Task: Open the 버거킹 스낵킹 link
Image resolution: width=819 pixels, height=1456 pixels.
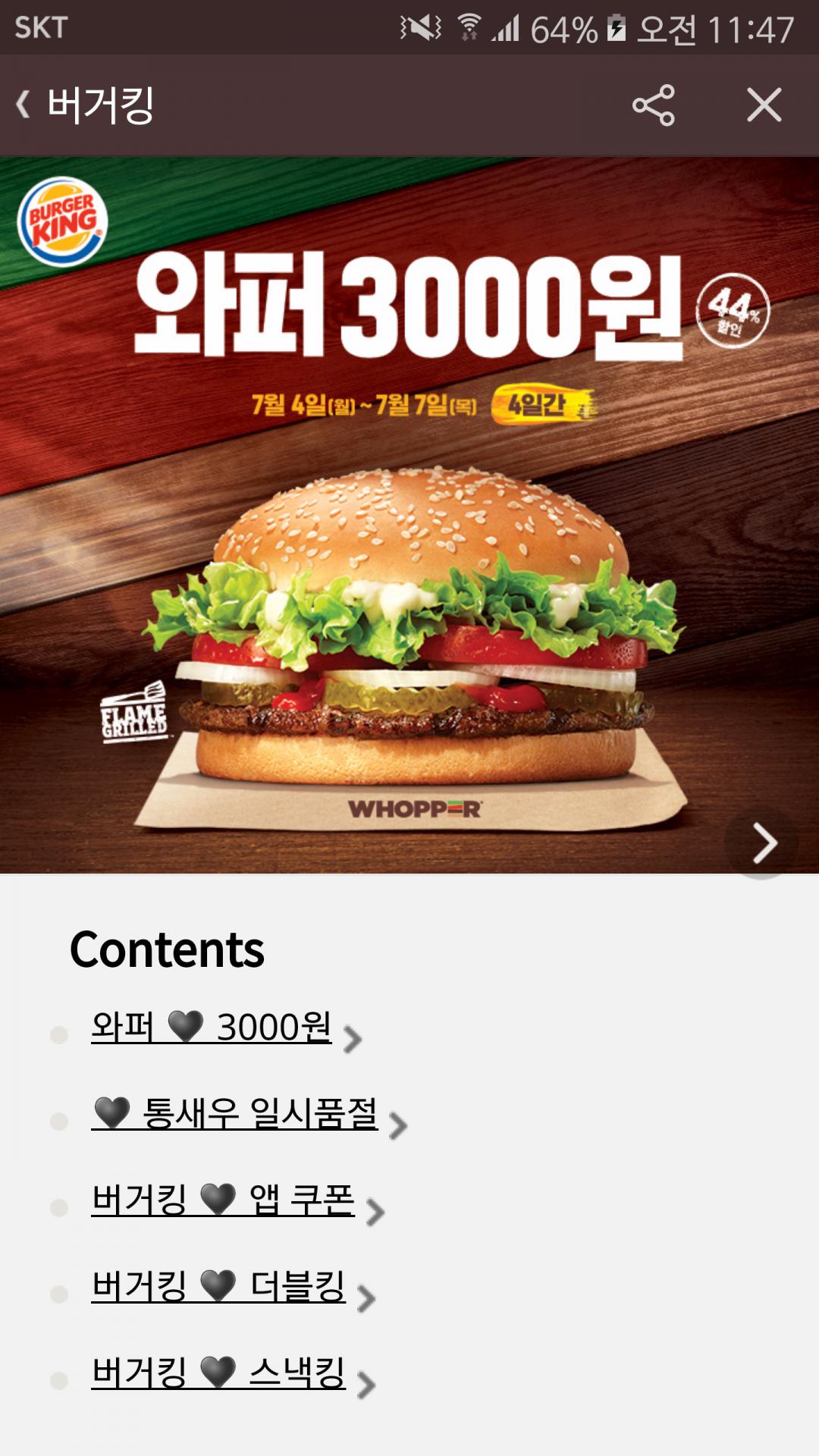Action: [x=218, y=1373]
